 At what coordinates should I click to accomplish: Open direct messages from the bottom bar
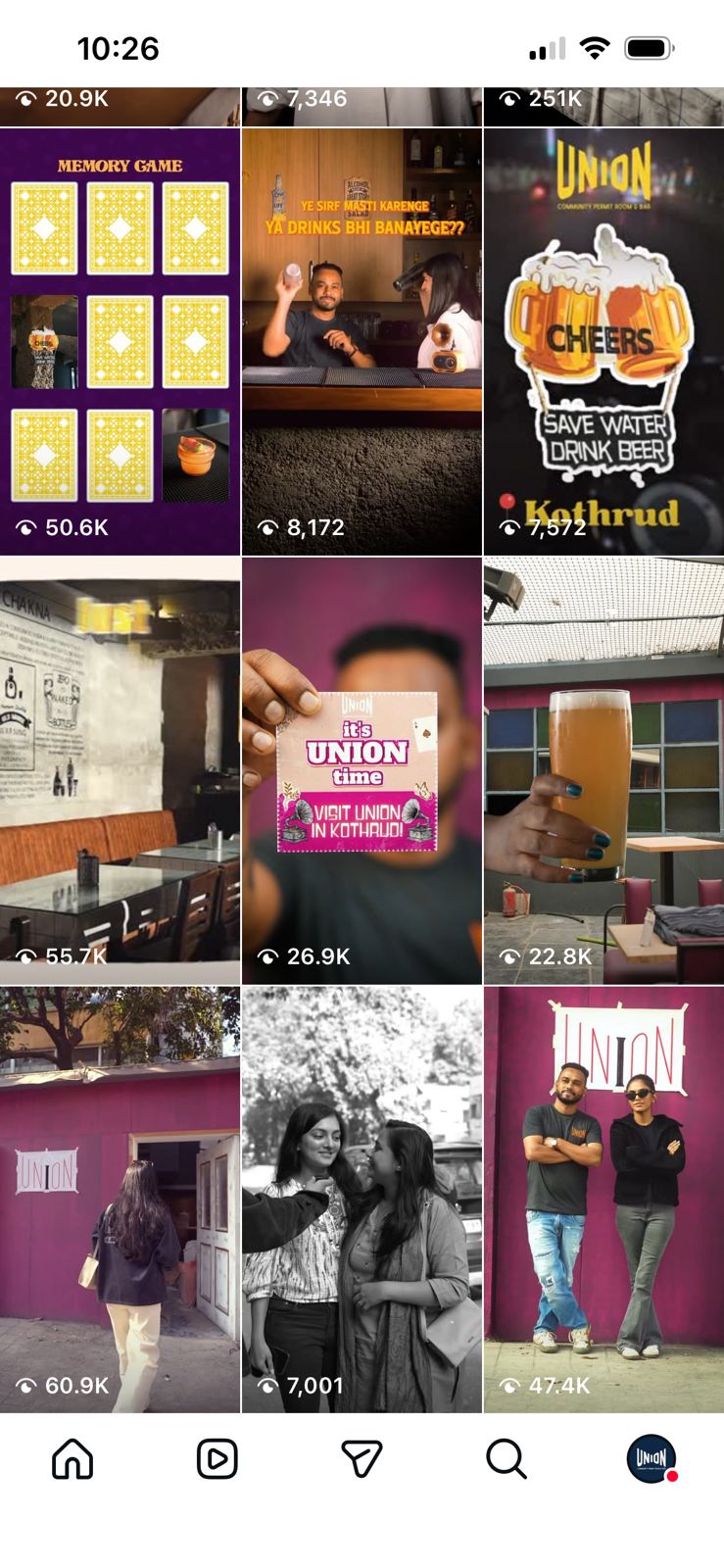point(362,1458)
